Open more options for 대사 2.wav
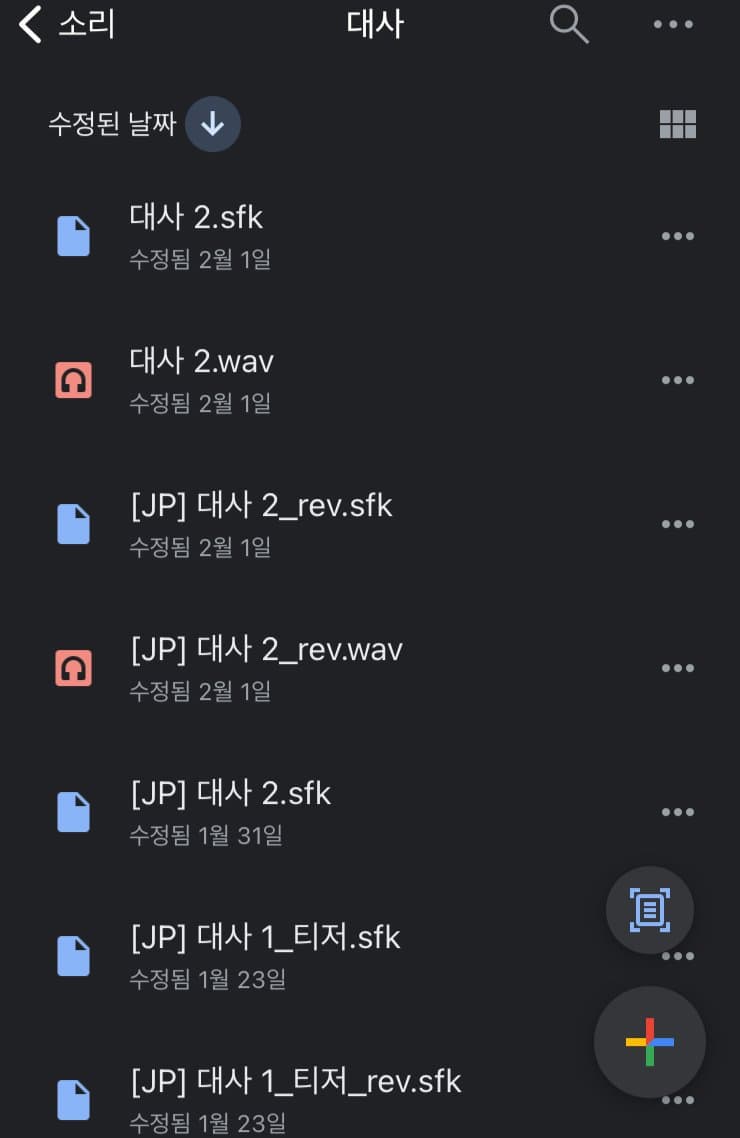 coord(677,380)
